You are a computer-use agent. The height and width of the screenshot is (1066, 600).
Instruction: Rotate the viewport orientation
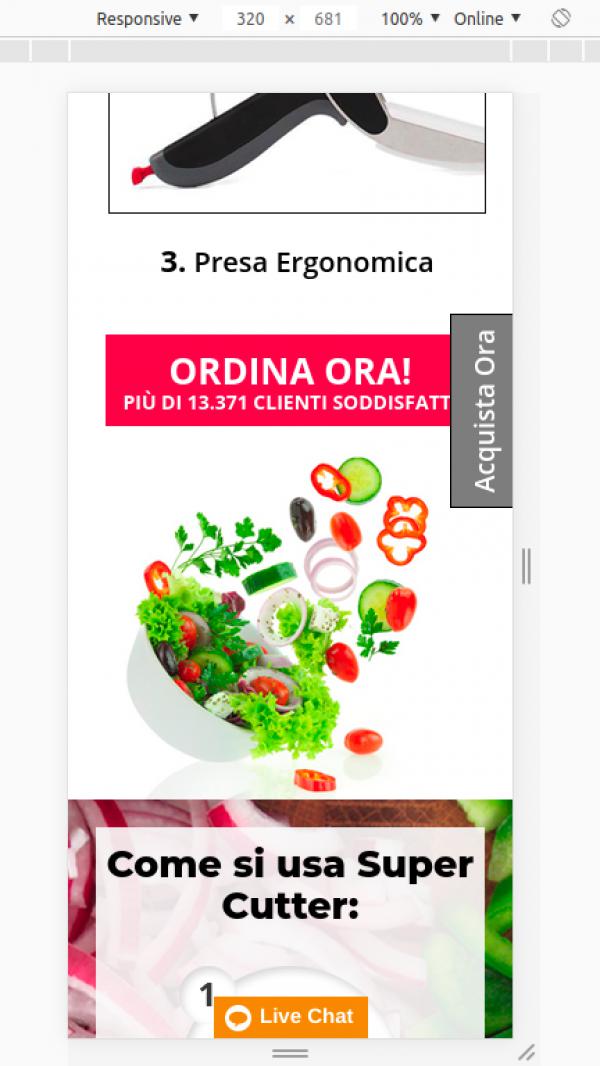click(x=561, y=19)
